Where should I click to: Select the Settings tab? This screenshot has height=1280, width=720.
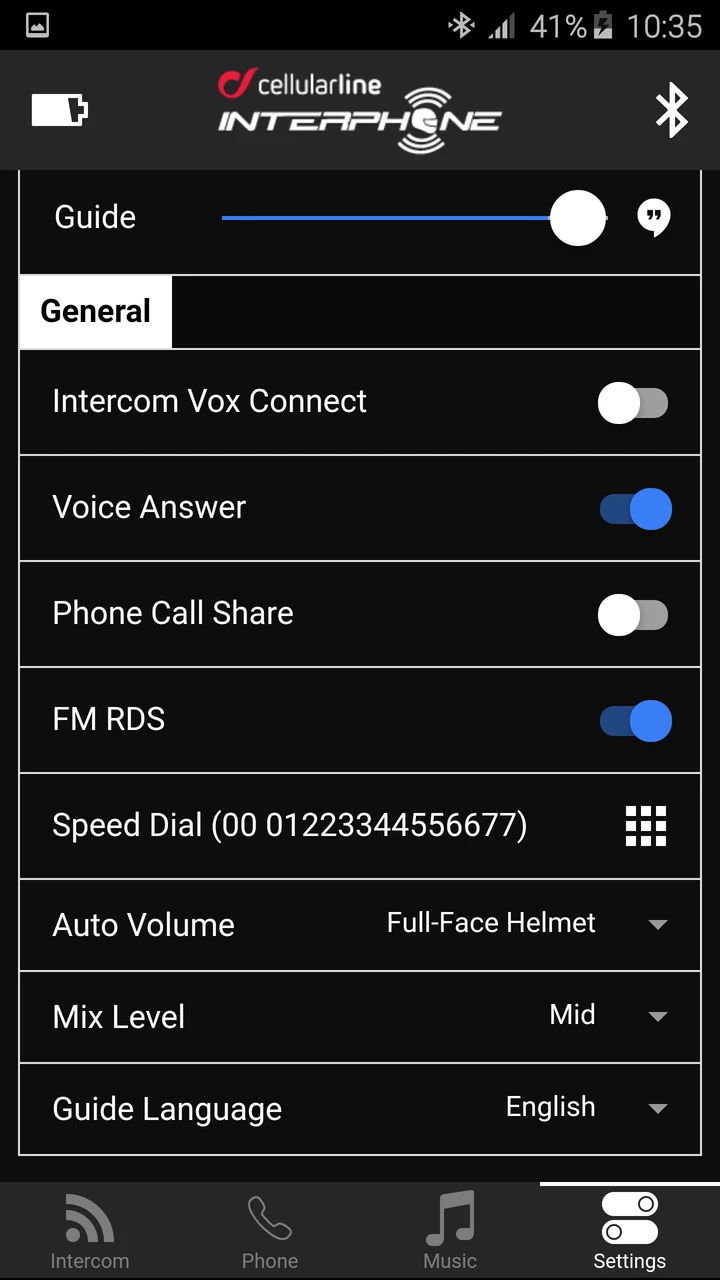click(x=630, y=1232)
